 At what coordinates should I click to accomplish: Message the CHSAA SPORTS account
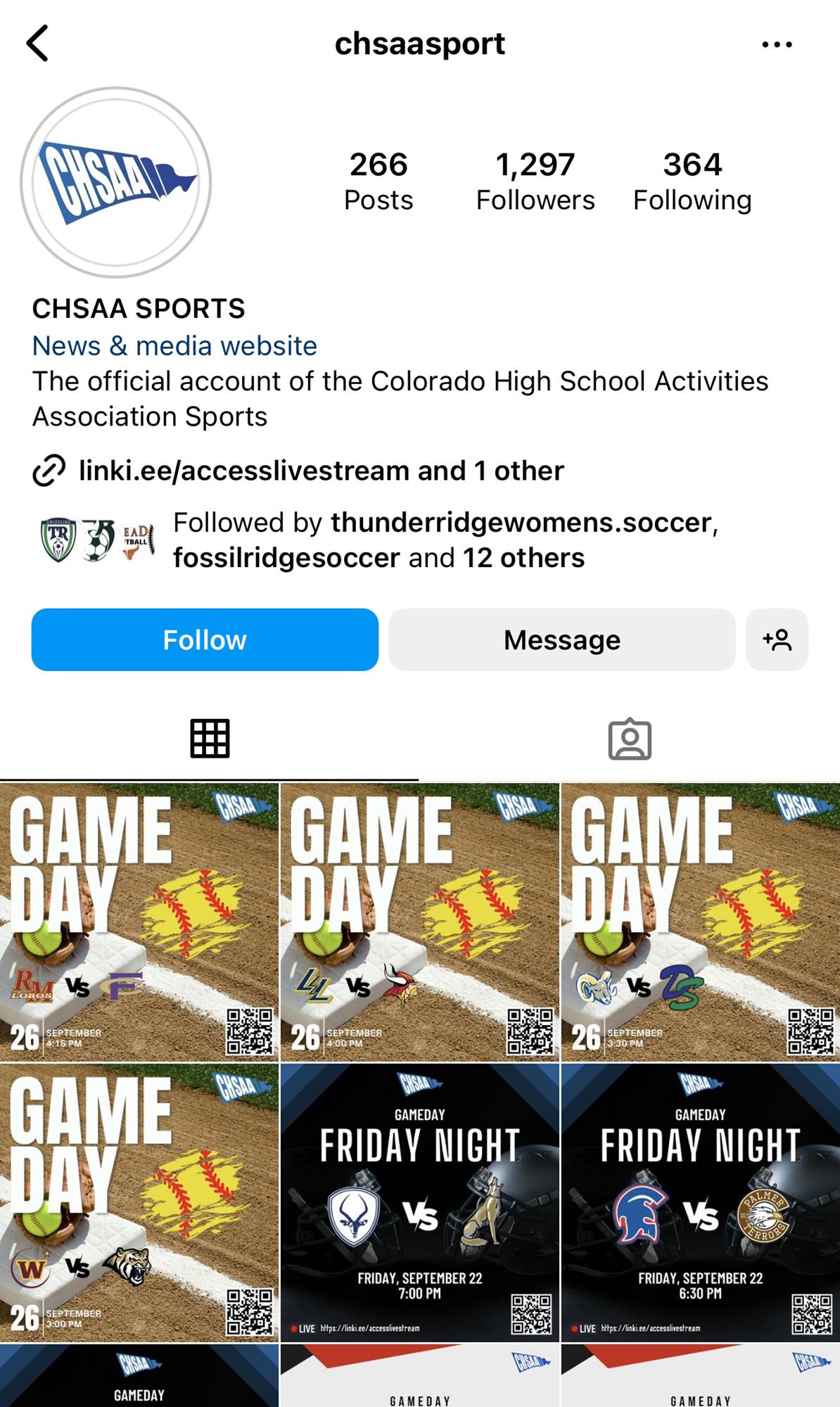561,639
